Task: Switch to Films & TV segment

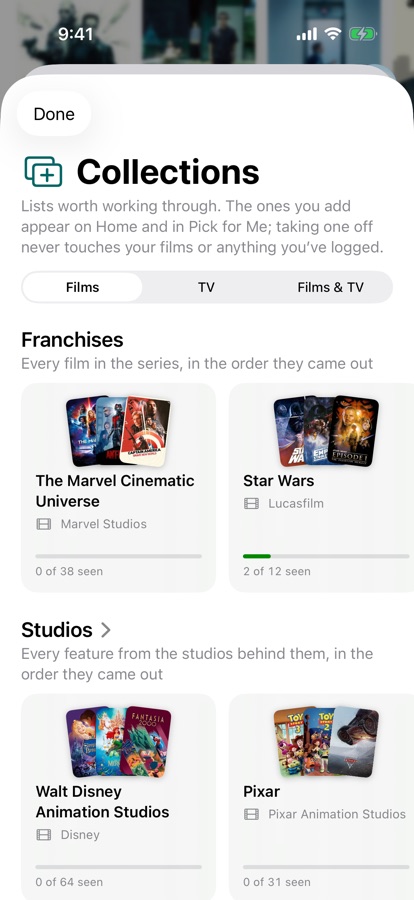Action: [330, 287]
